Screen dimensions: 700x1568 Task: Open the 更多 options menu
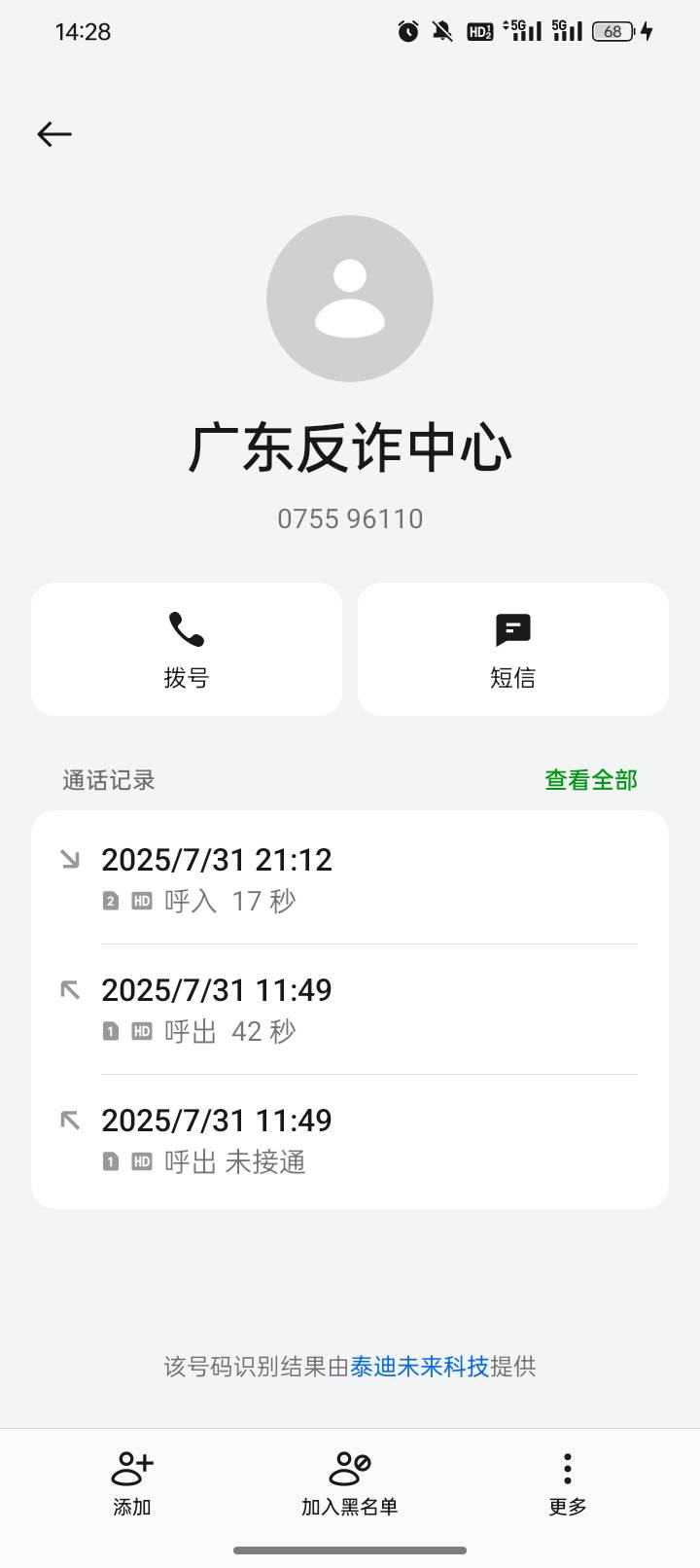568,1484
